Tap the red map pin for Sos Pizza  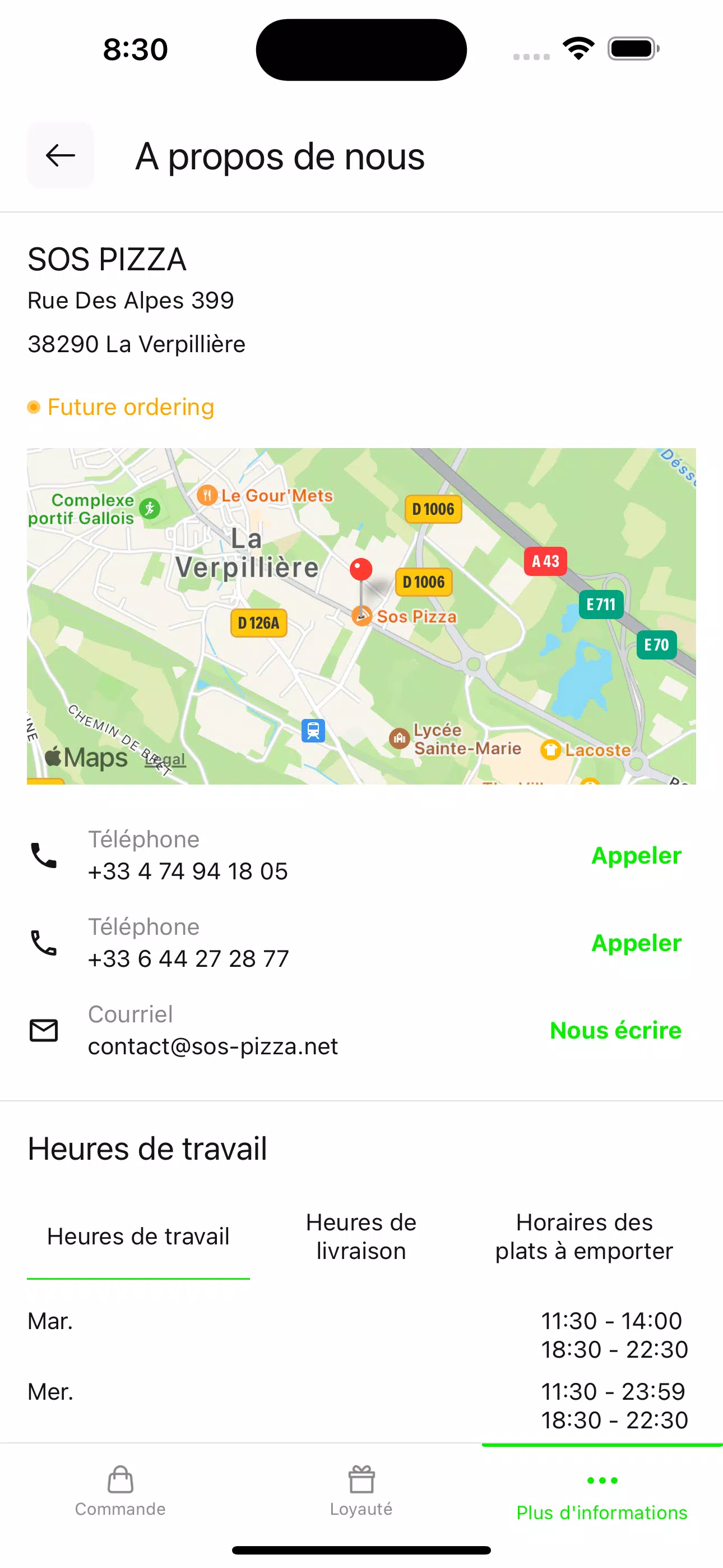361,569
